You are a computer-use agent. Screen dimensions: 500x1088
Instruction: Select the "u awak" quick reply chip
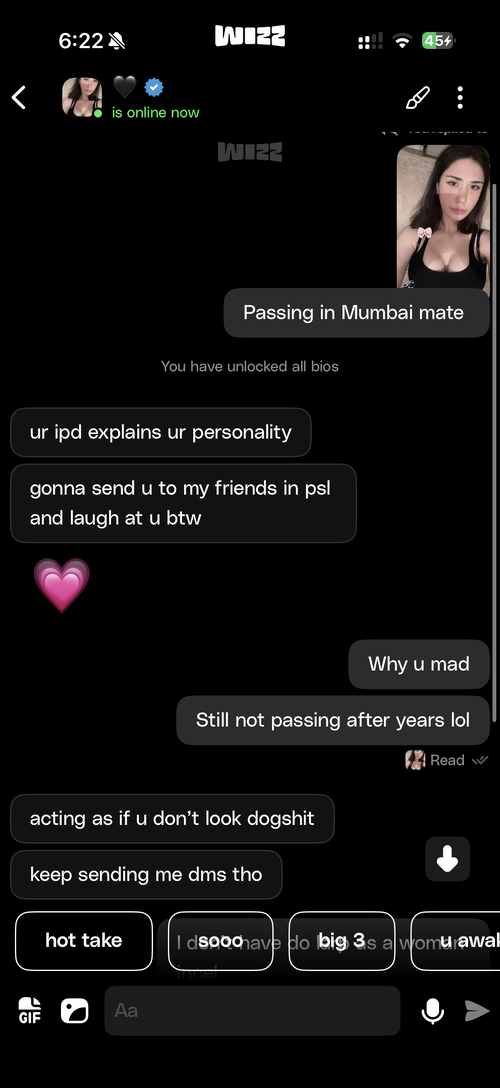point(456,940)
